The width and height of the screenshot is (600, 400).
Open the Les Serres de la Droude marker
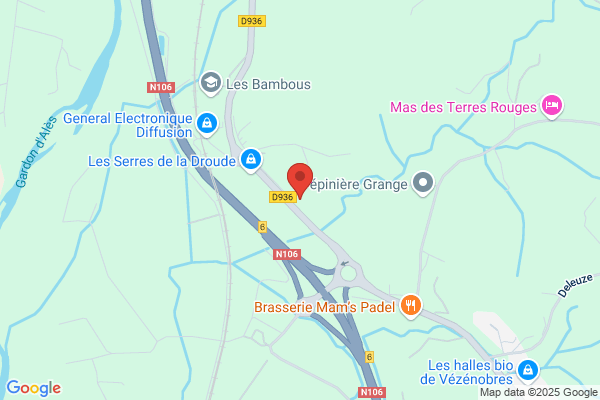[x=251, y=160]
